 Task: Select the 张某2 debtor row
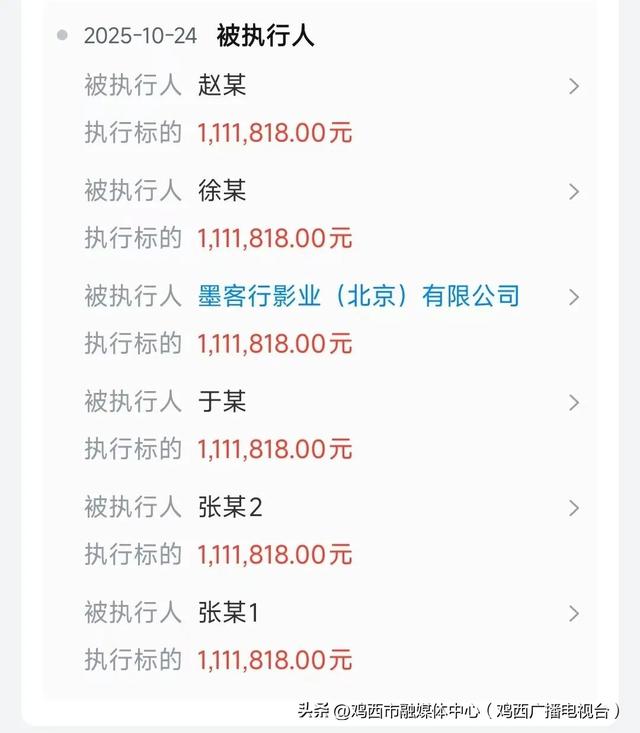230,507
